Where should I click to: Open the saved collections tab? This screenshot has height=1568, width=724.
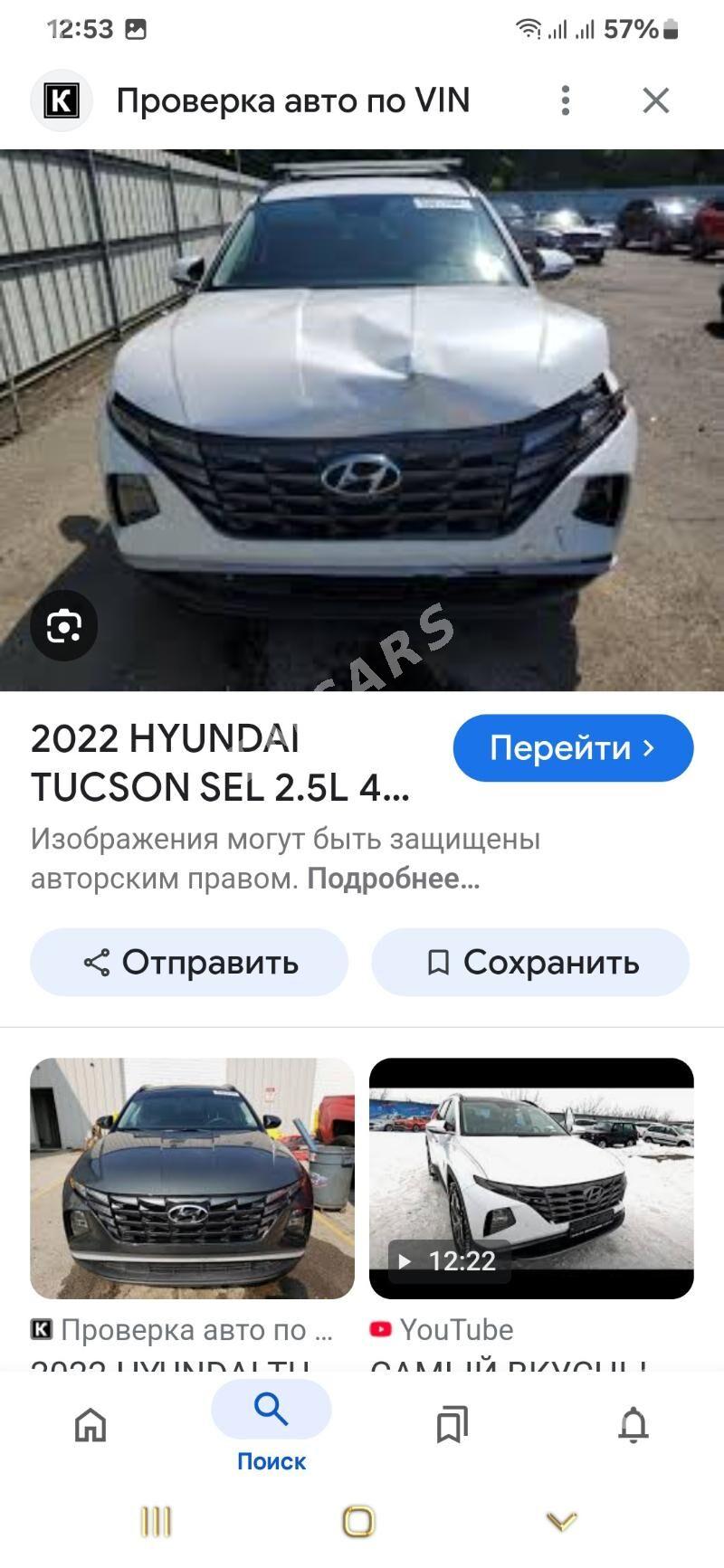coord(452,1425)
